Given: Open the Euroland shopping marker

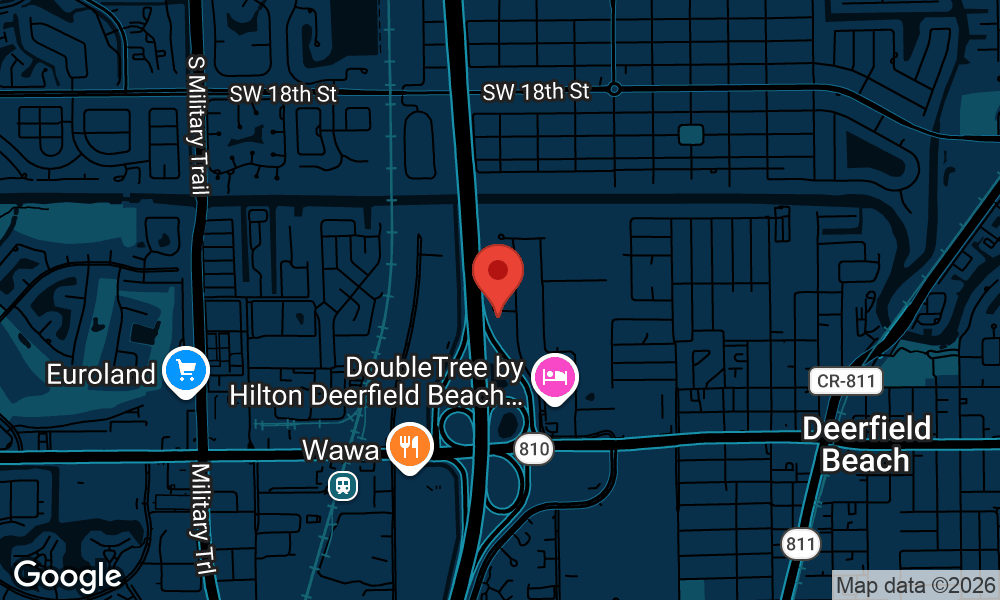Looking at the screenshot, I should click(x=185, y=371).
